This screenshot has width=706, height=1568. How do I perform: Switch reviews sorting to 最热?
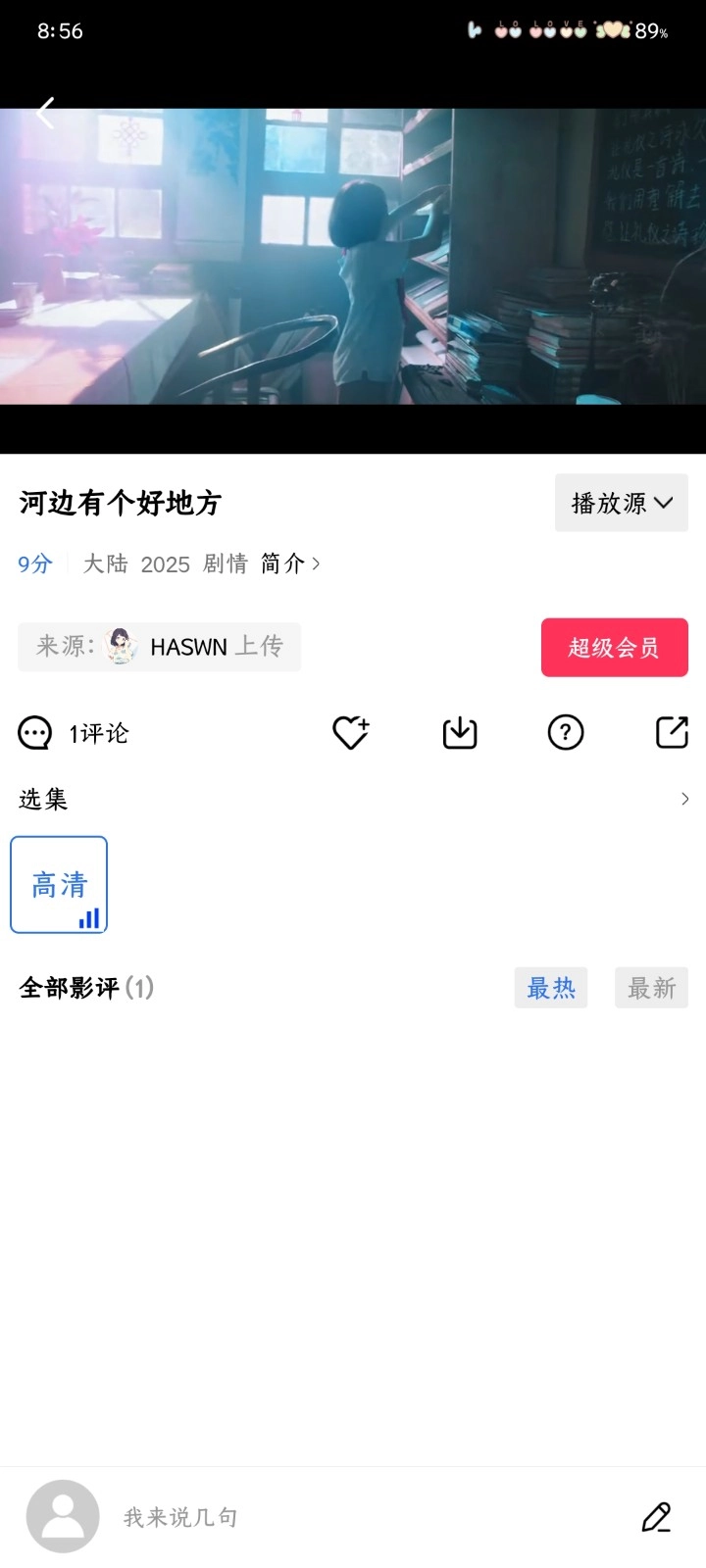click(550, 988)
